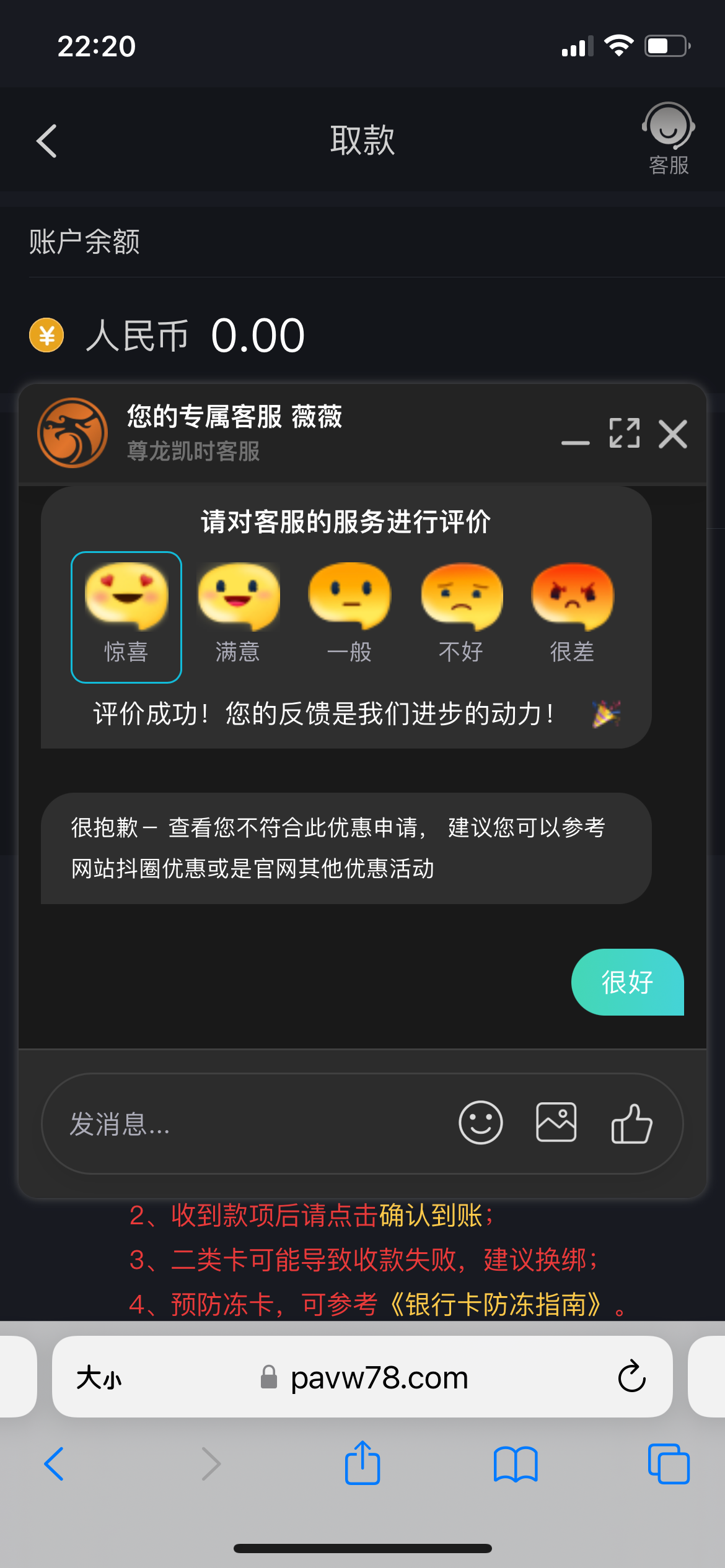Give a thumbs up in the chat toolbar
The width and height of the screenshot is (725, 1568).
[x=632, y=1123]
